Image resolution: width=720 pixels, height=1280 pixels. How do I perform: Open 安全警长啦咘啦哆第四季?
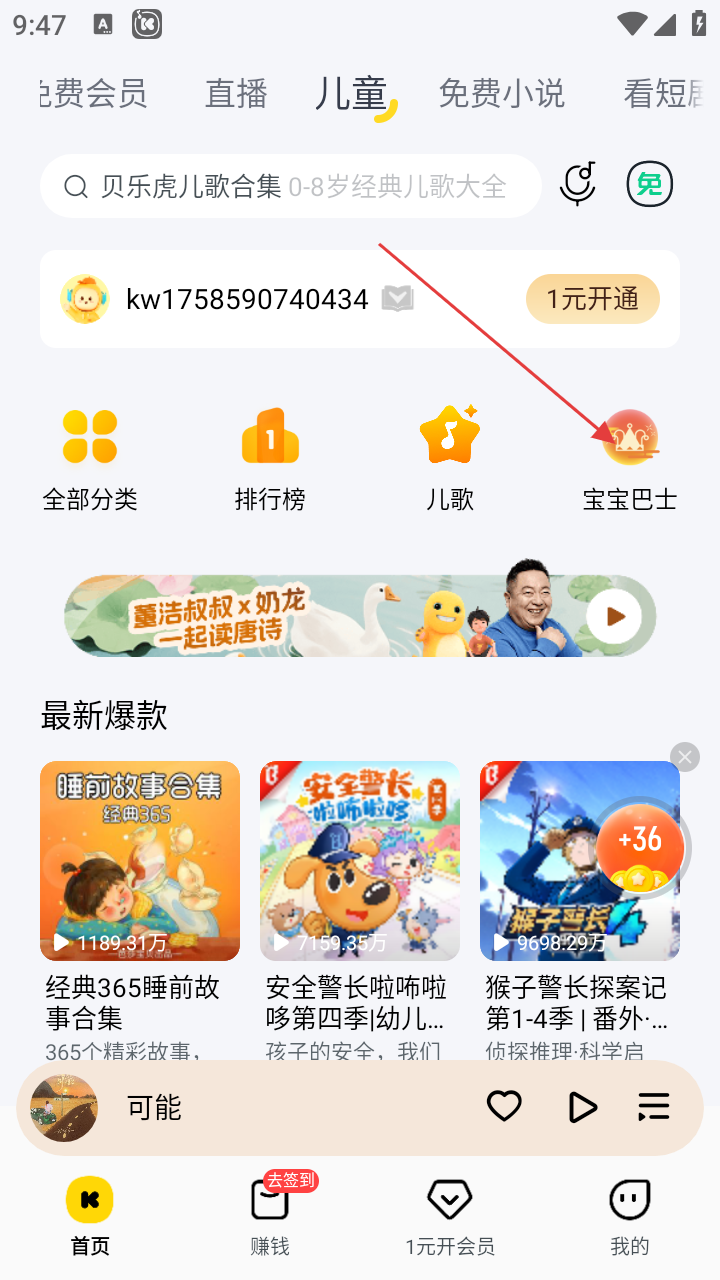coord(360,860)
